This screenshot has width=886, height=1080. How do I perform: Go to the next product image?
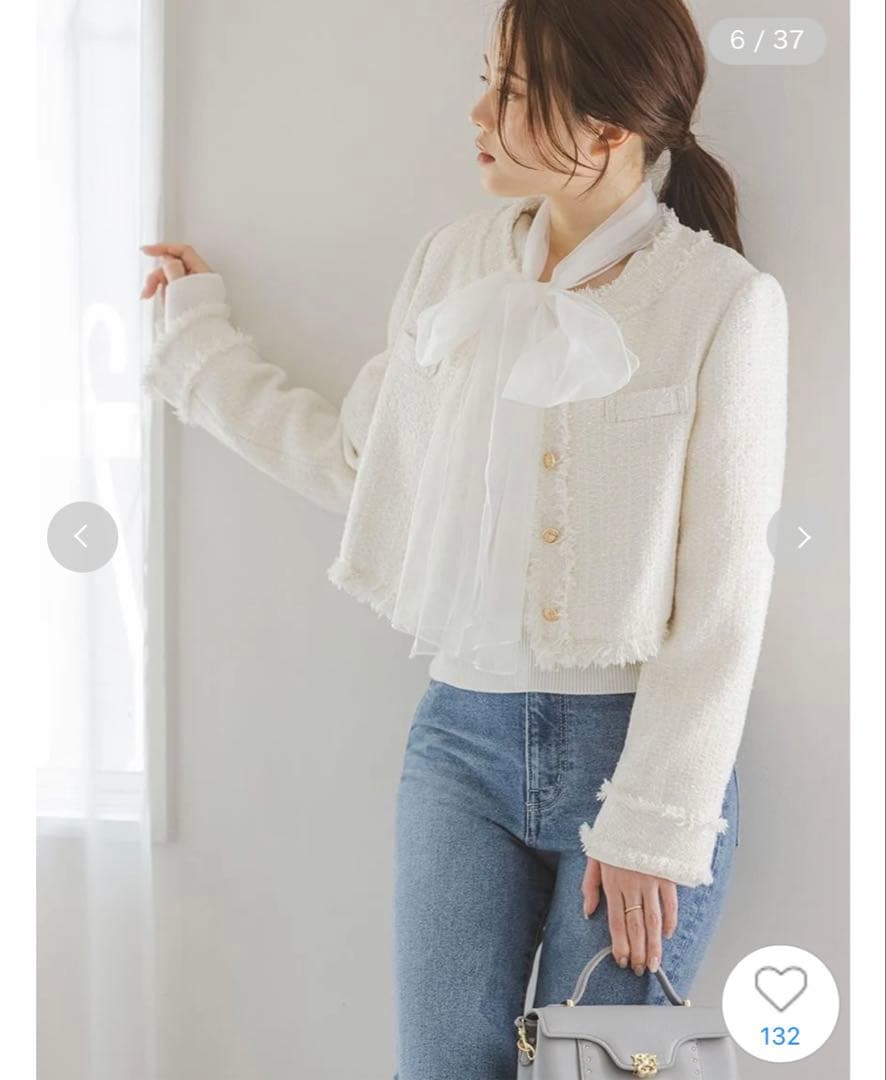point(802,537)
